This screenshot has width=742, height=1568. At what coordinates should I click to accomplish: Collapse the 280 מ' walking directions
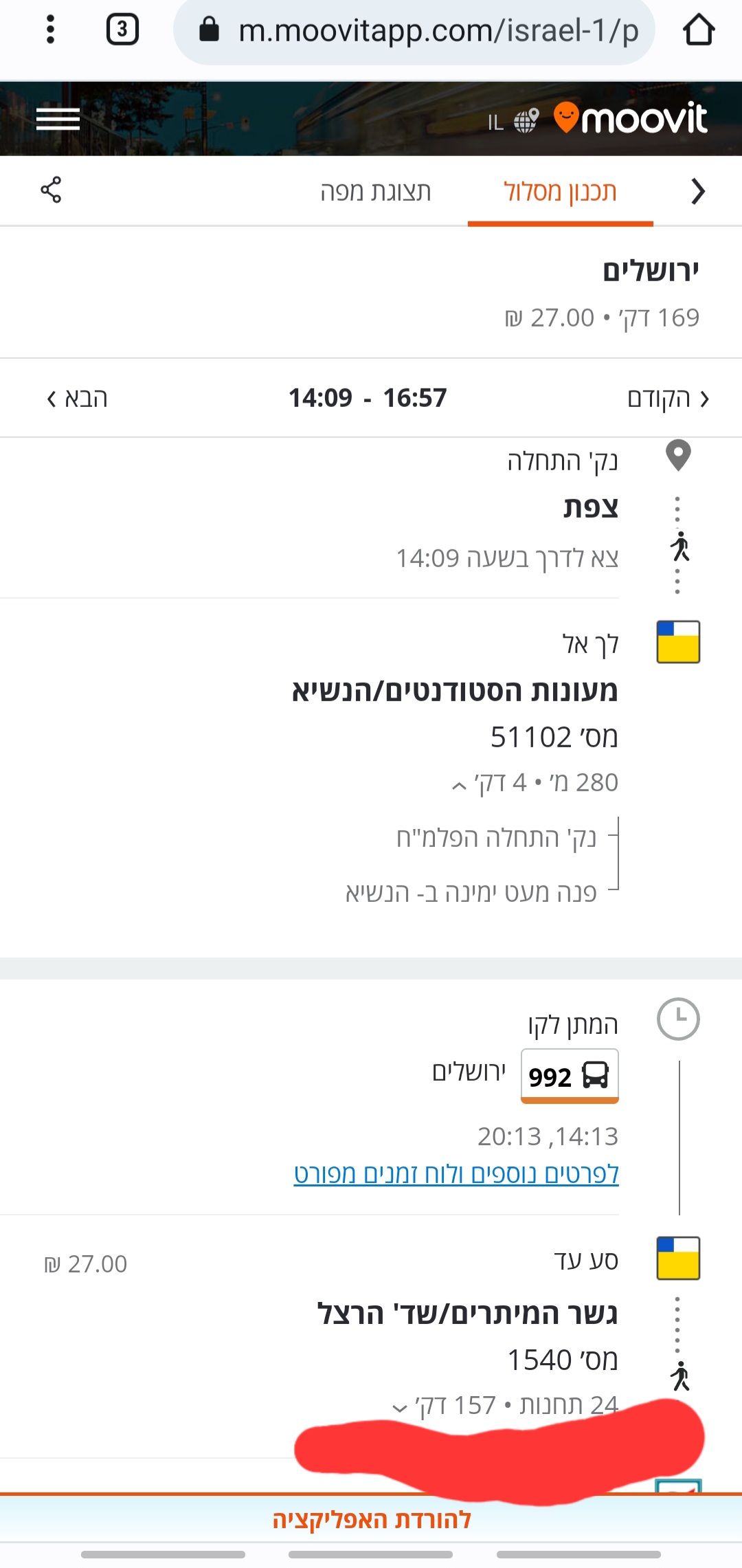coord(459,784)
